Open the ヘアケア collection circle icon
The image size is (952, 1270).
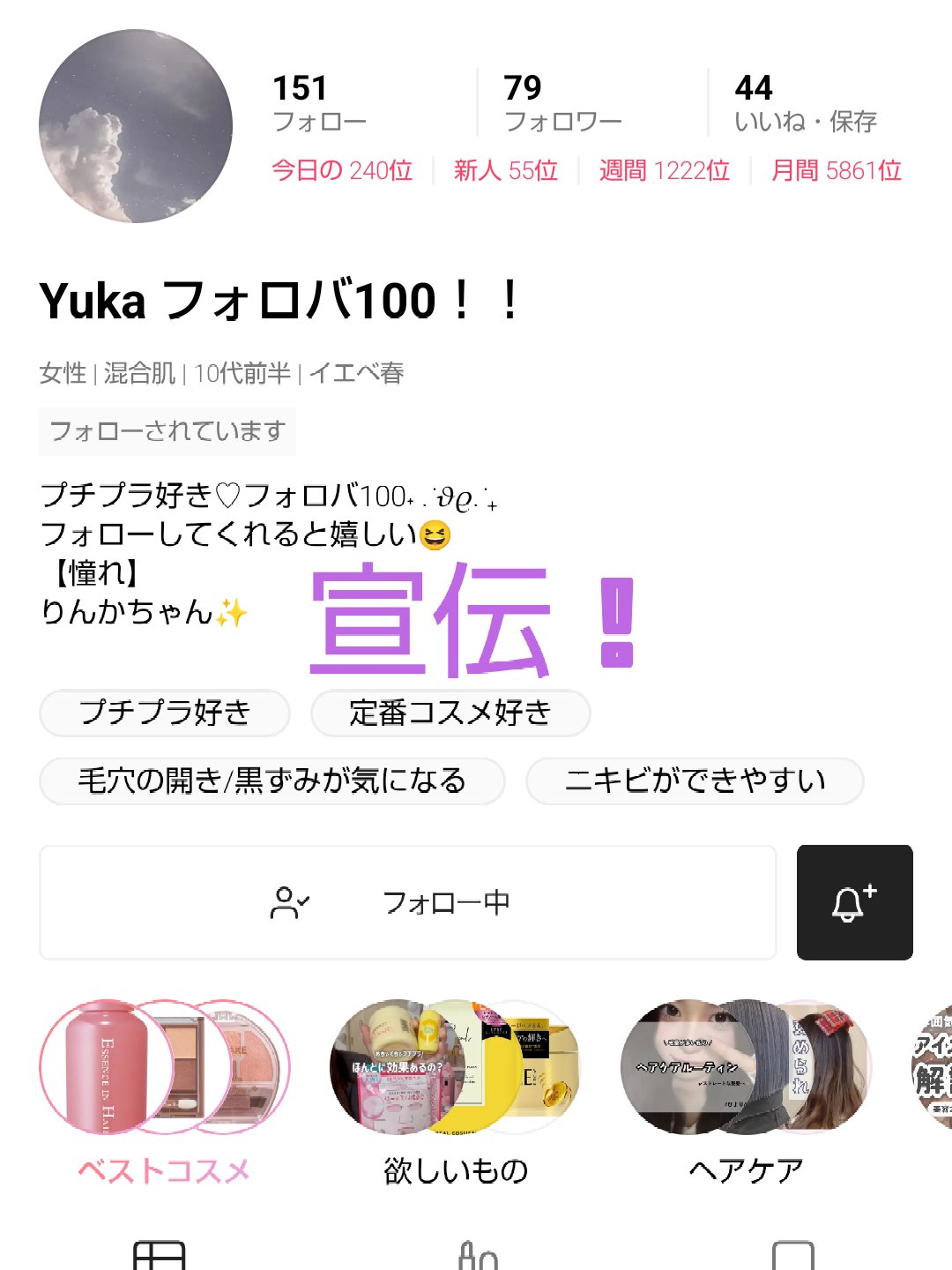coord(745,1067)
